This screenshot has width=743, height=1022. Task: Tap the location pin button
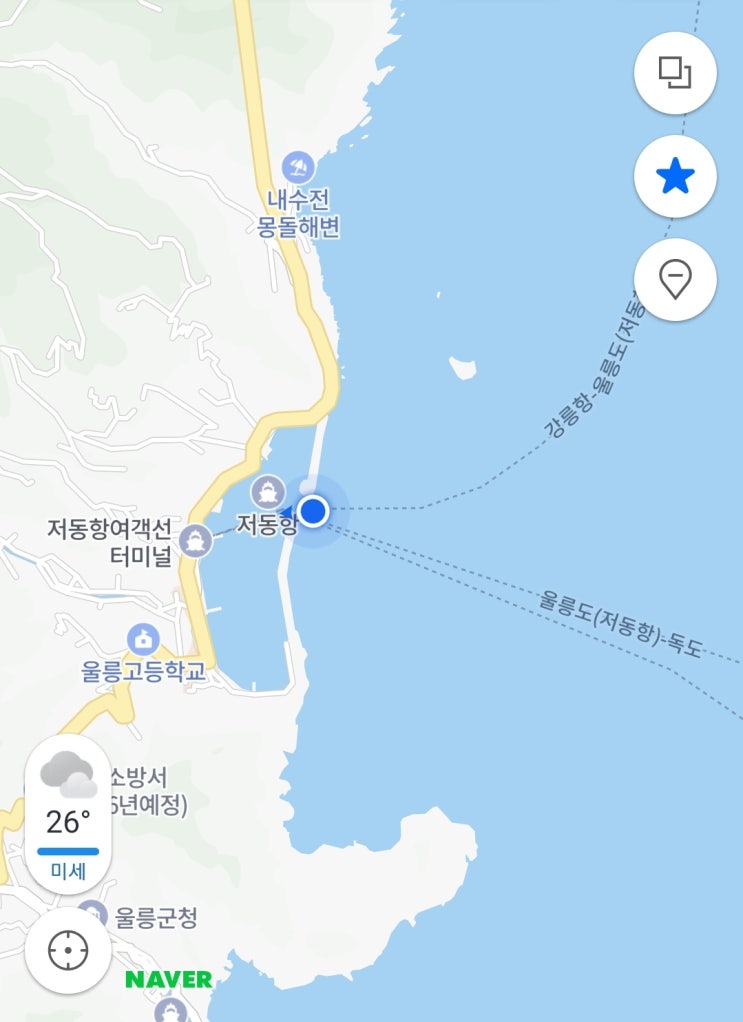(675, 280)
